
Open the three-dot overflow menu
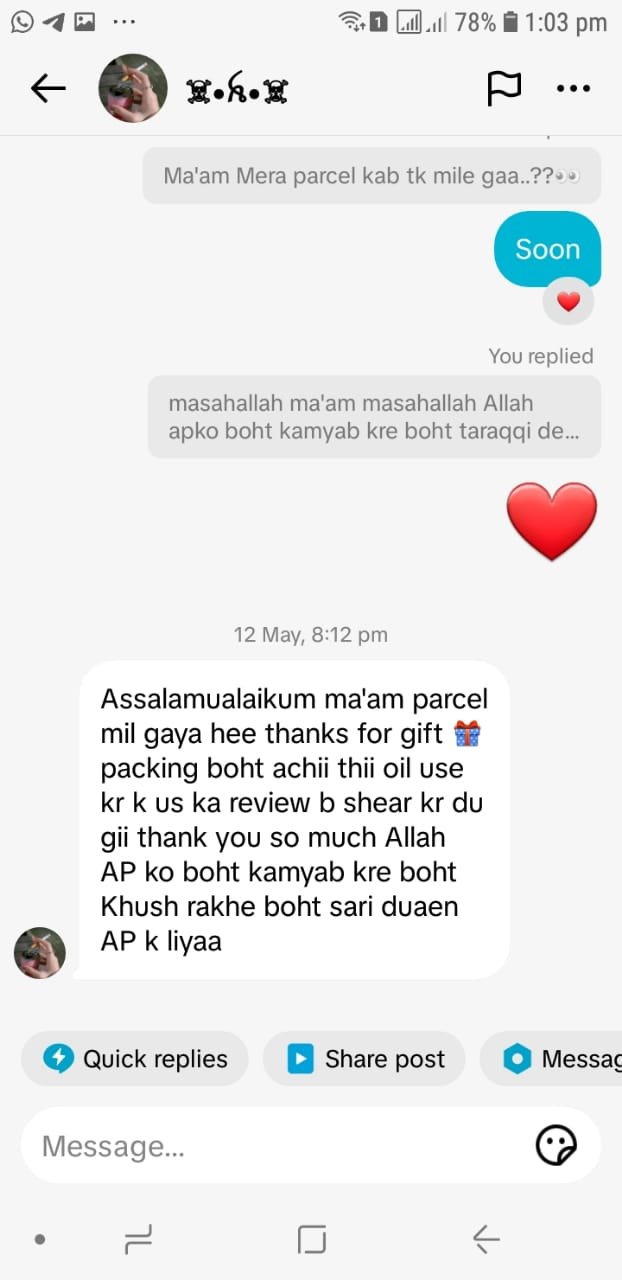(573, 89)
